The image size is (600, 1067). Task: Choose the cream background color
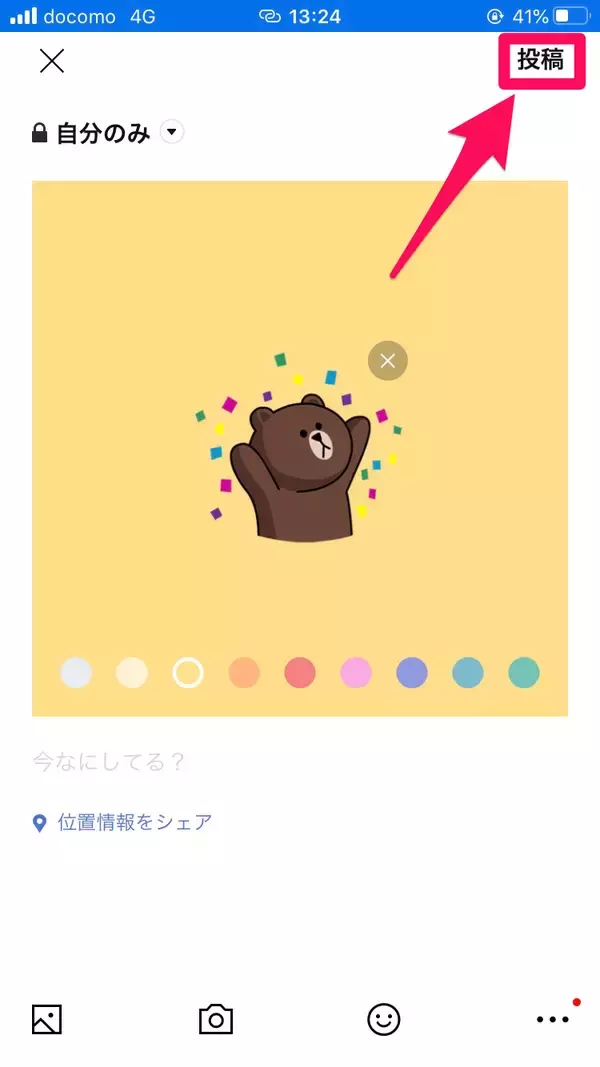132,672
